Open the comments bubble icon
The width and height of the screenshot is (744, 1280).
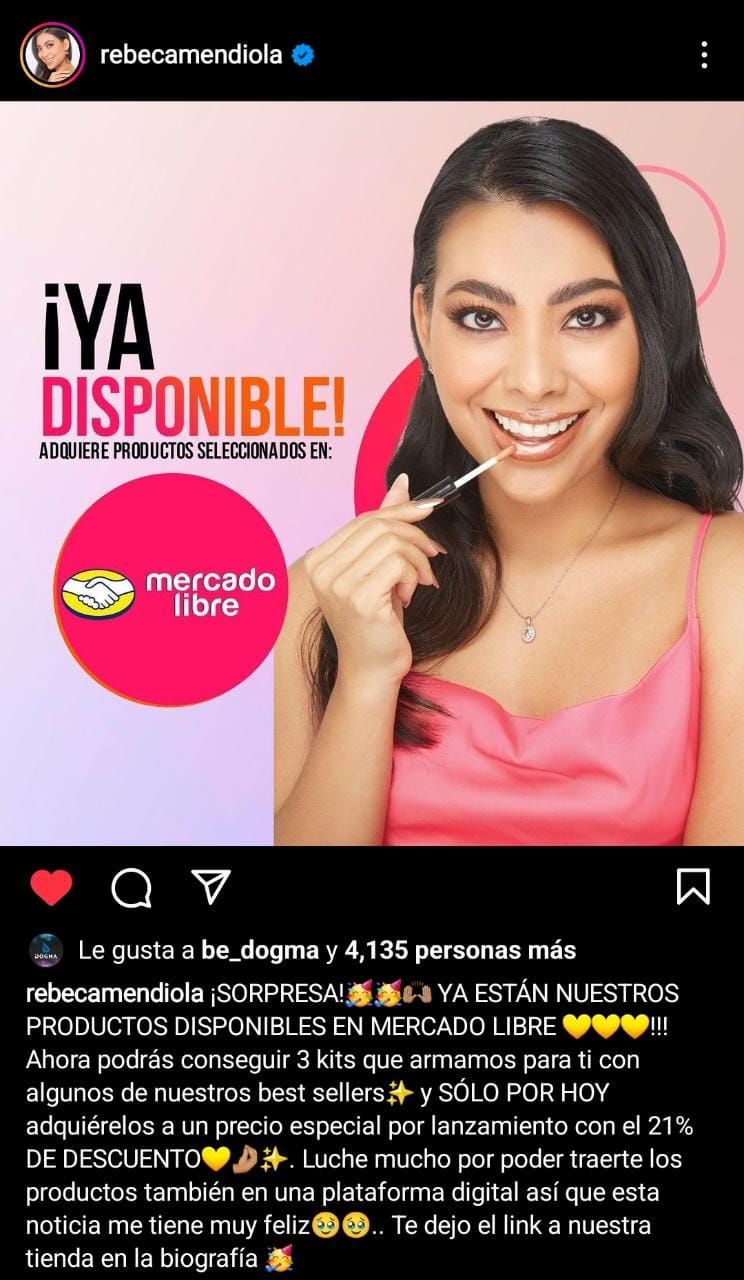click(131, 887)
